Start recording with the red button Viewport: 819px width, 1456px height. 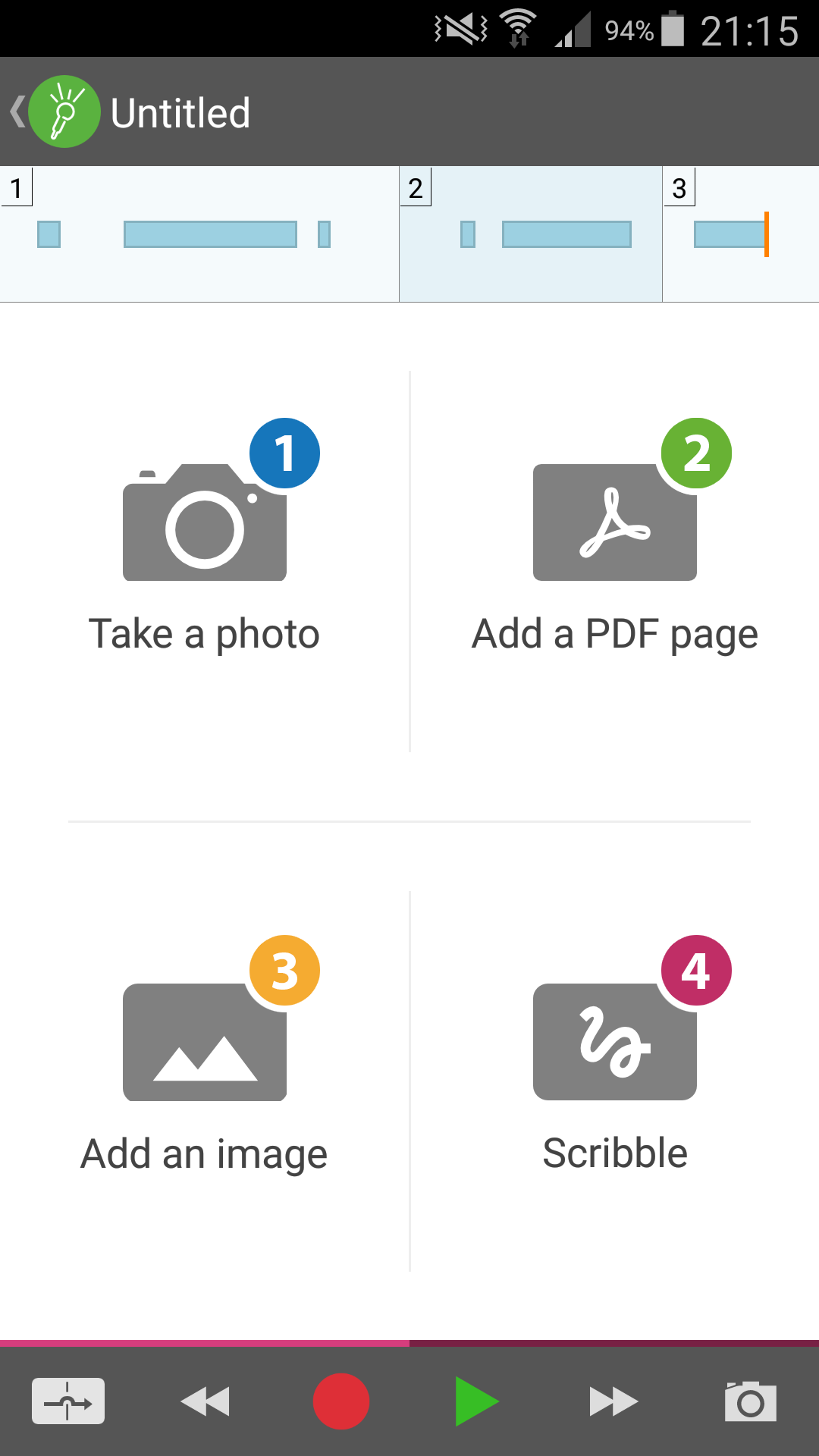click(341, 1401)
